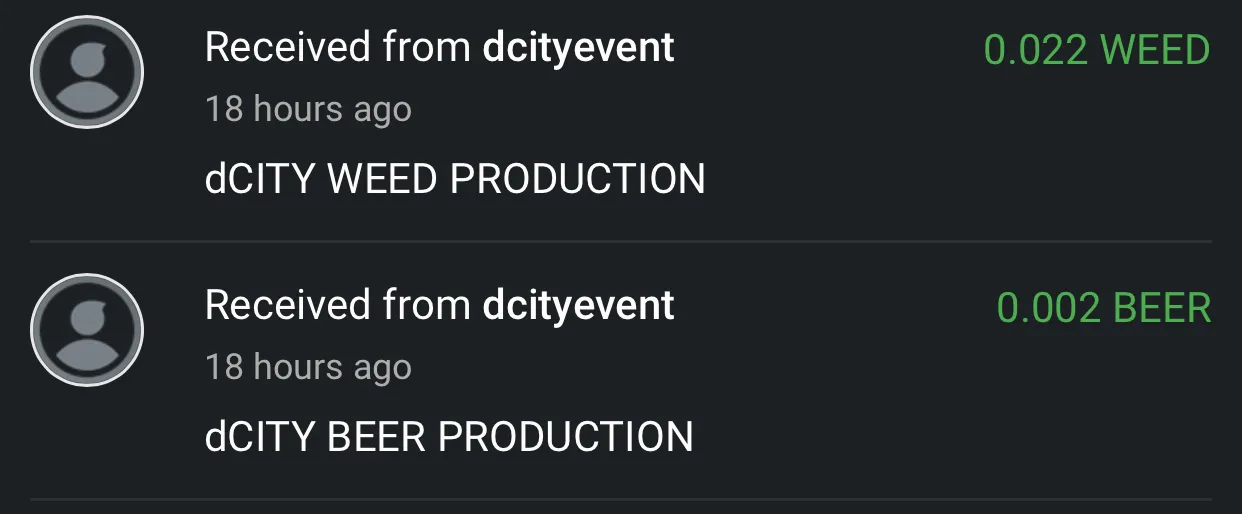The height and width of the screenshot is (514, 1242).
Task: Open dcityevent avatar in WEED transaction
Action: 87,72
